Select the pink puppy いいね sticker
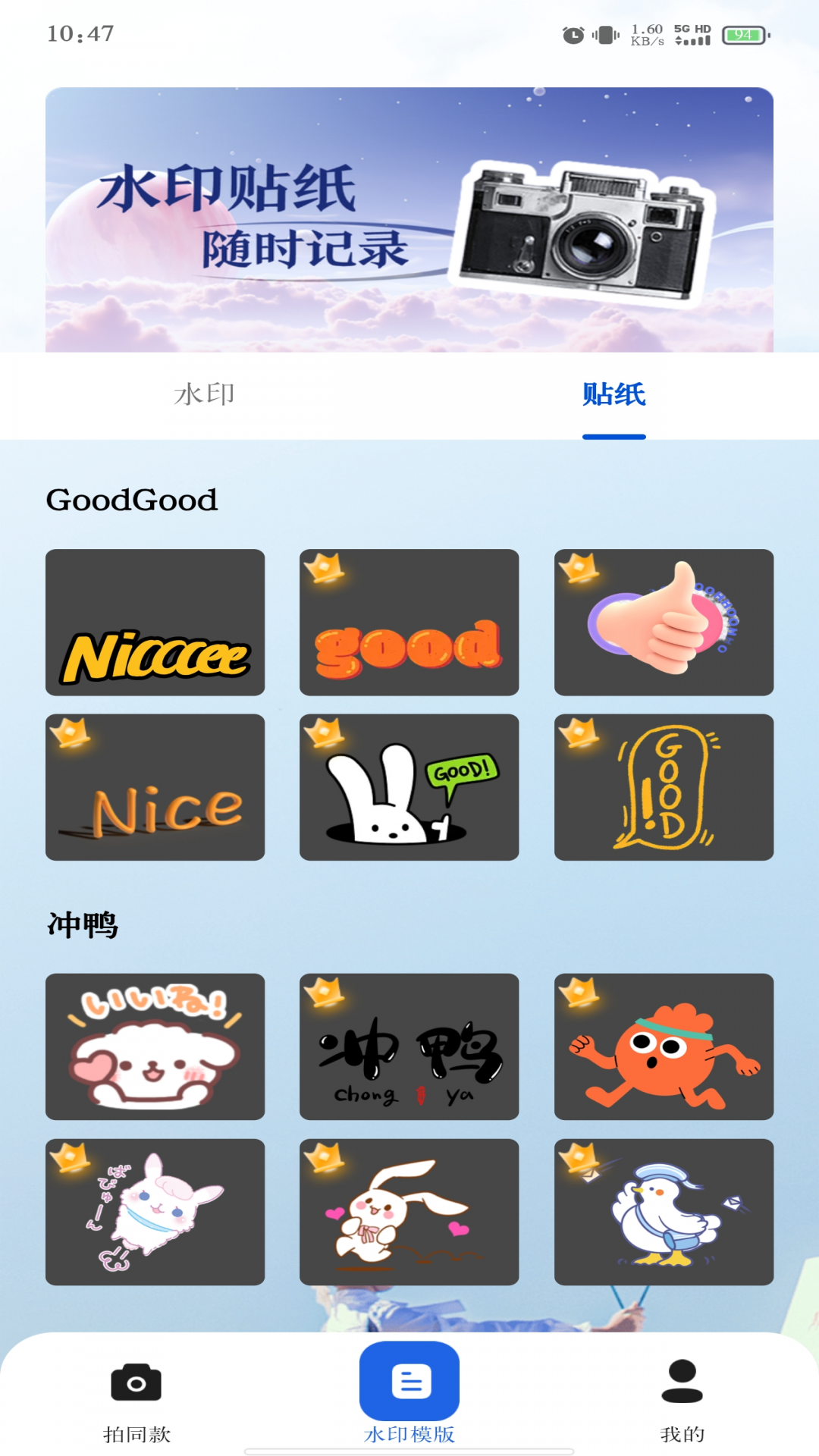The image size is (819, 1456). pyautogui.click(x=155, y=1046)
